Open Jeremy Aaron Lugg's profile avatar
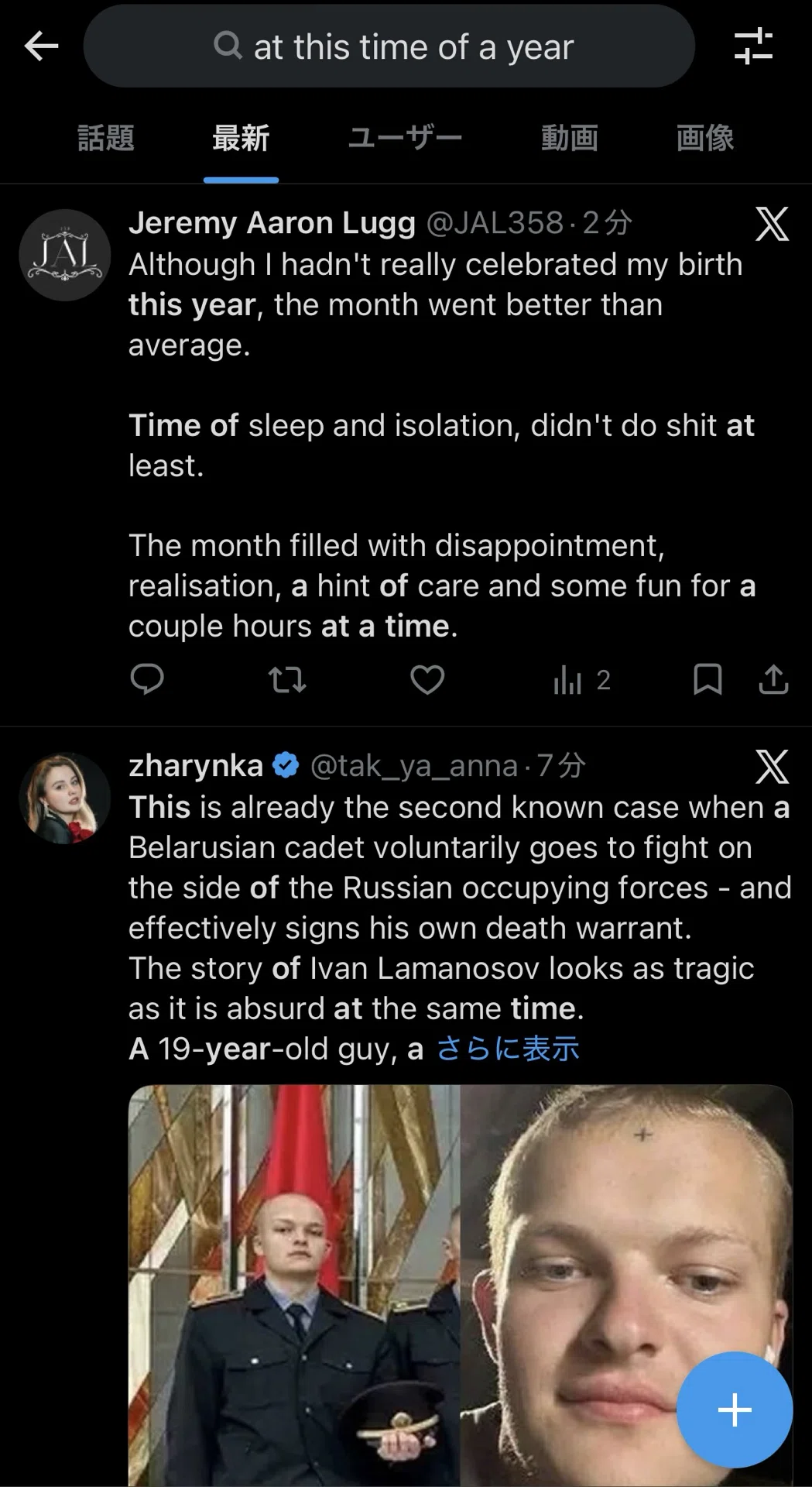812x1487 pixels. coord(65,255)
